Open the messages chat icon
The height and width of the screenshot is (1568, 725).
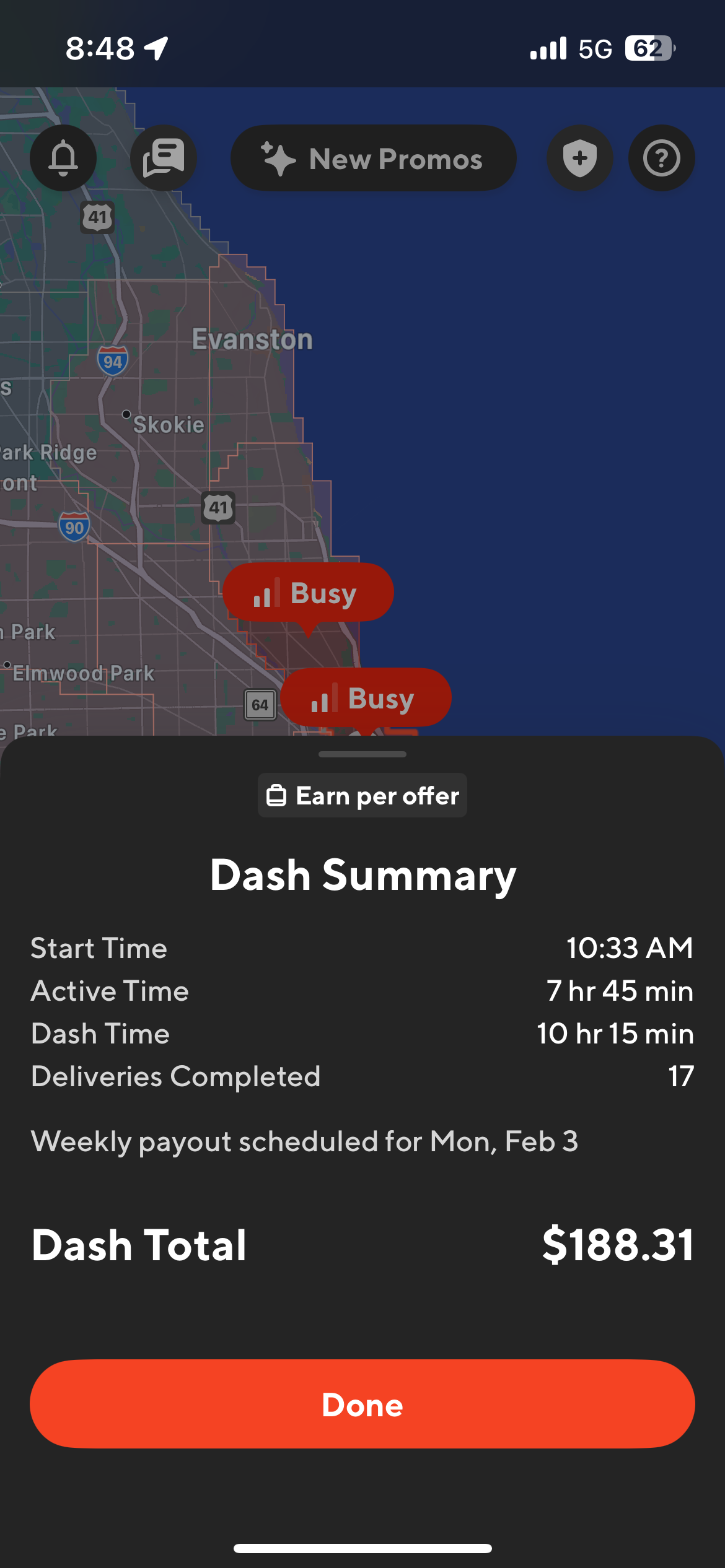[x=164, y=158]
